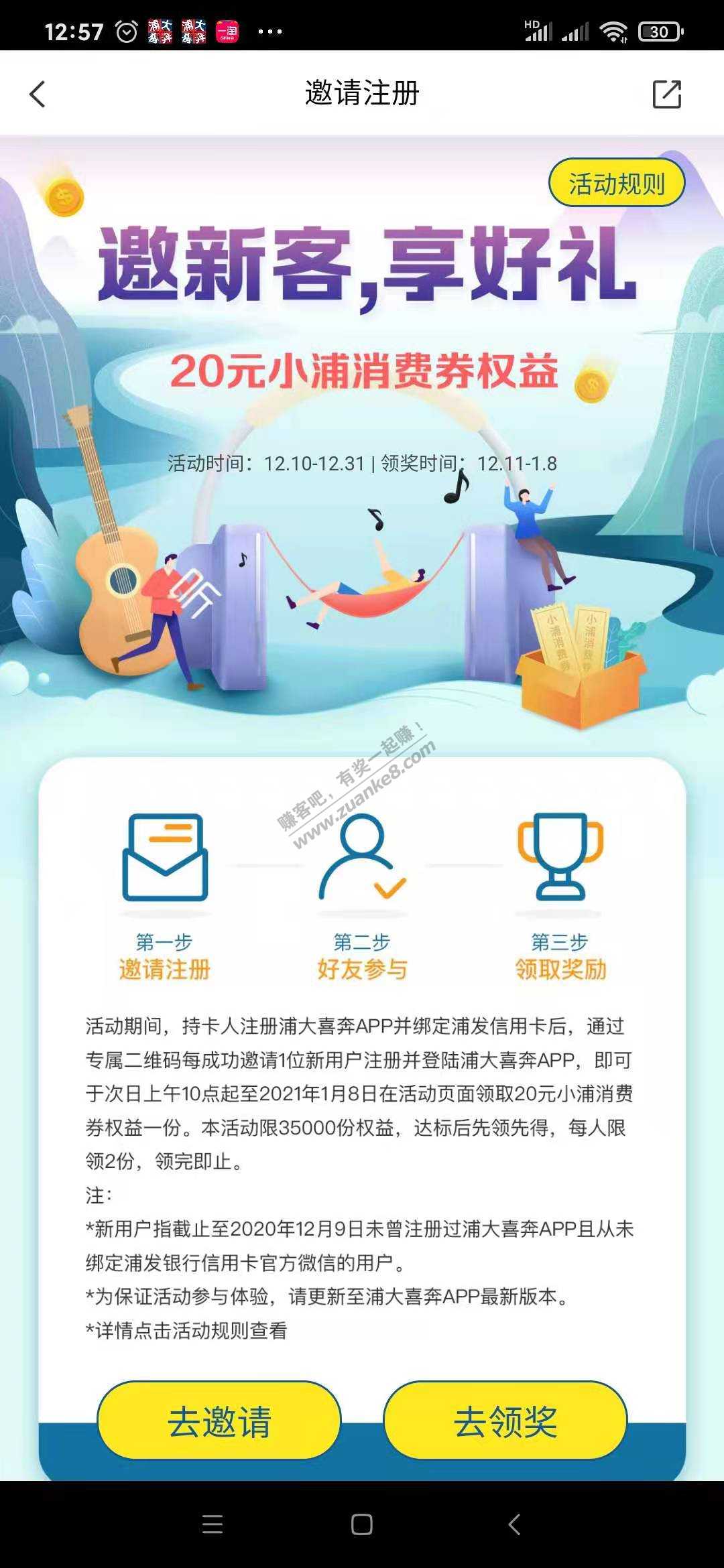Open the 活动规则 activity rules

pyautogui.click(x=616, y=183)
